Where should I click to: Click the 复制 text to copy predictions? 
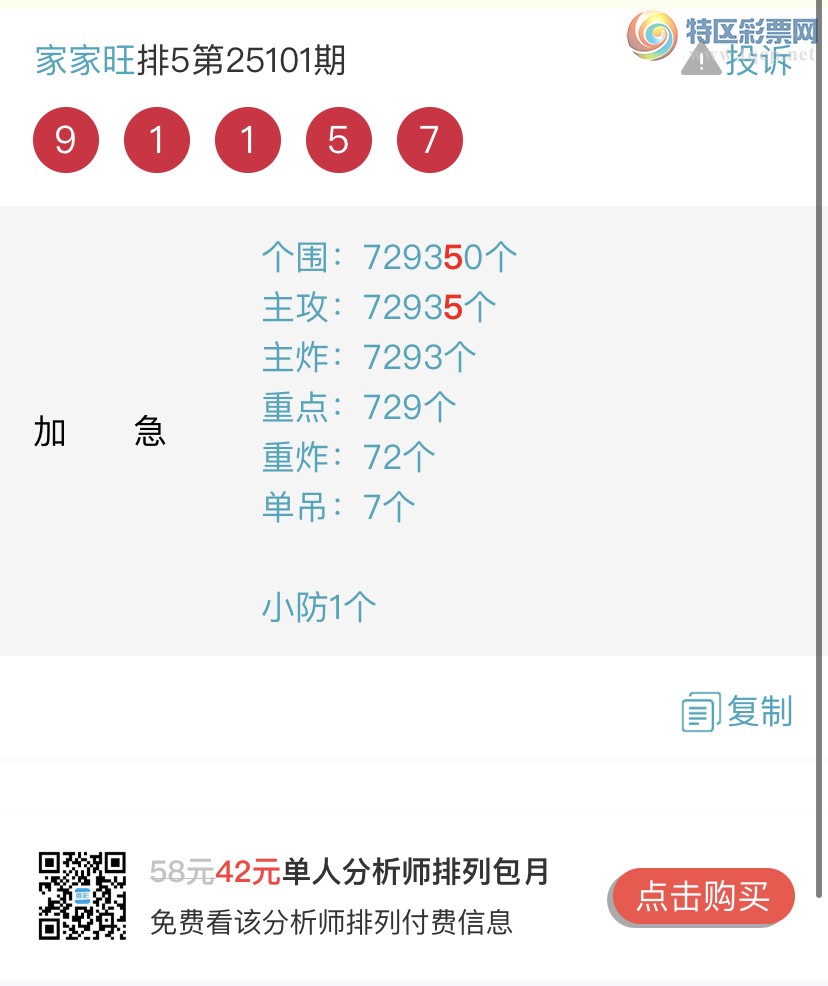pos(762,712)
